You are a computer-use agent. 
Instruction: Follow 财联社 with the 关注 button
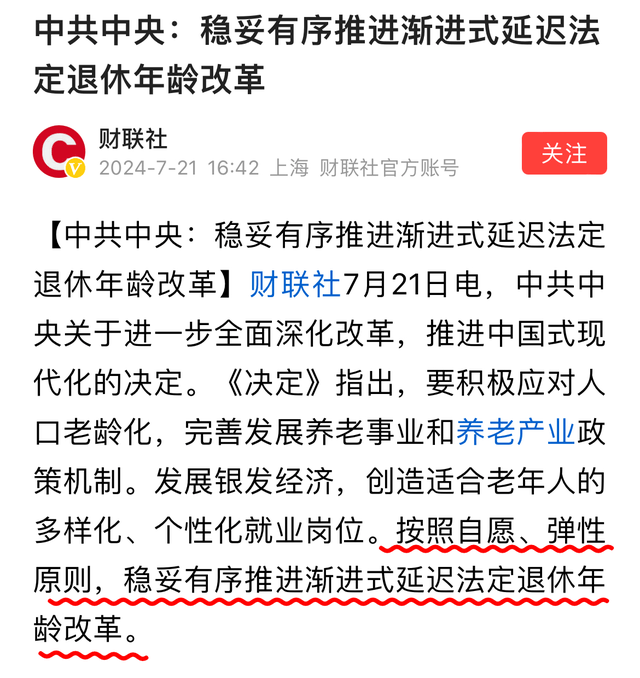[x=564, y=153]
